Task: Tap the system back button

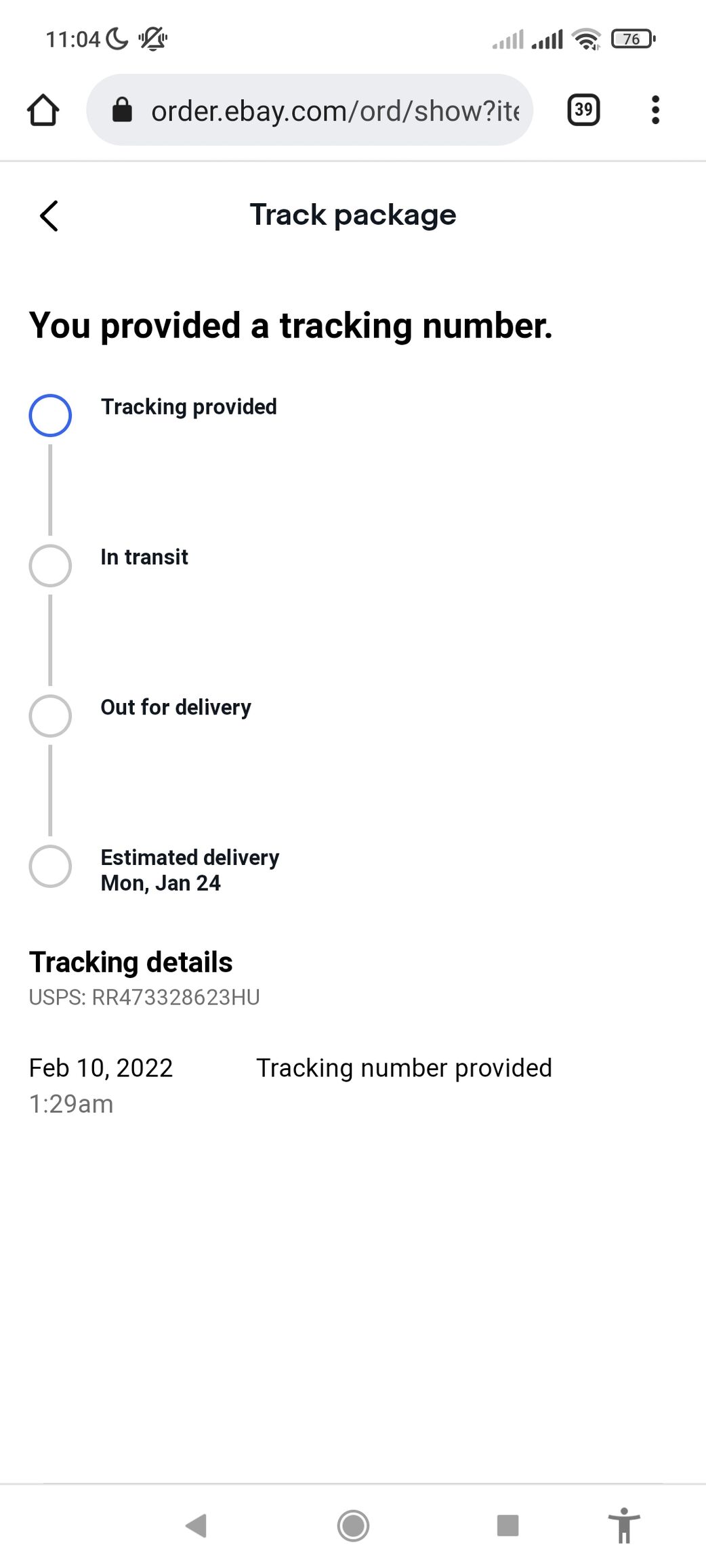Action: [x=196, y=1525]
